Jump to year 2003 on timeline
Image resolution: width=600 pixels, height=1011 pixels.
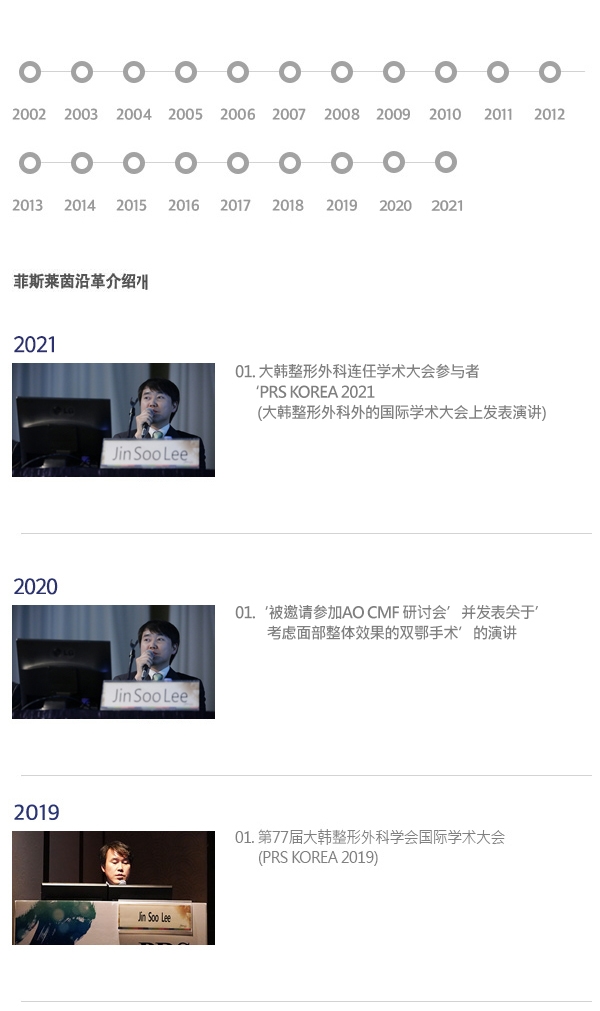[x=82, y=72]
